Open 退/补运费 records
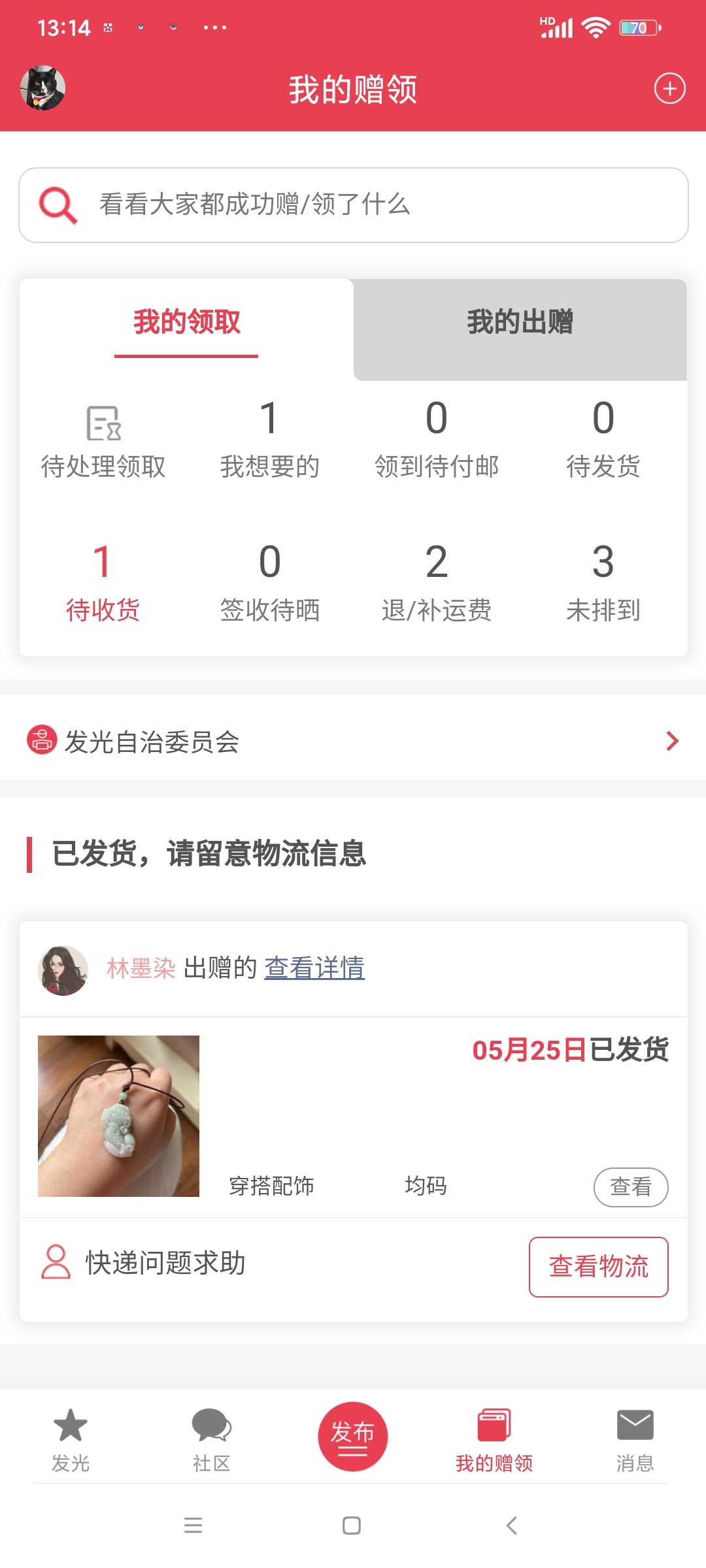This screenshot has width=706, height=1568. click(437, 585)
